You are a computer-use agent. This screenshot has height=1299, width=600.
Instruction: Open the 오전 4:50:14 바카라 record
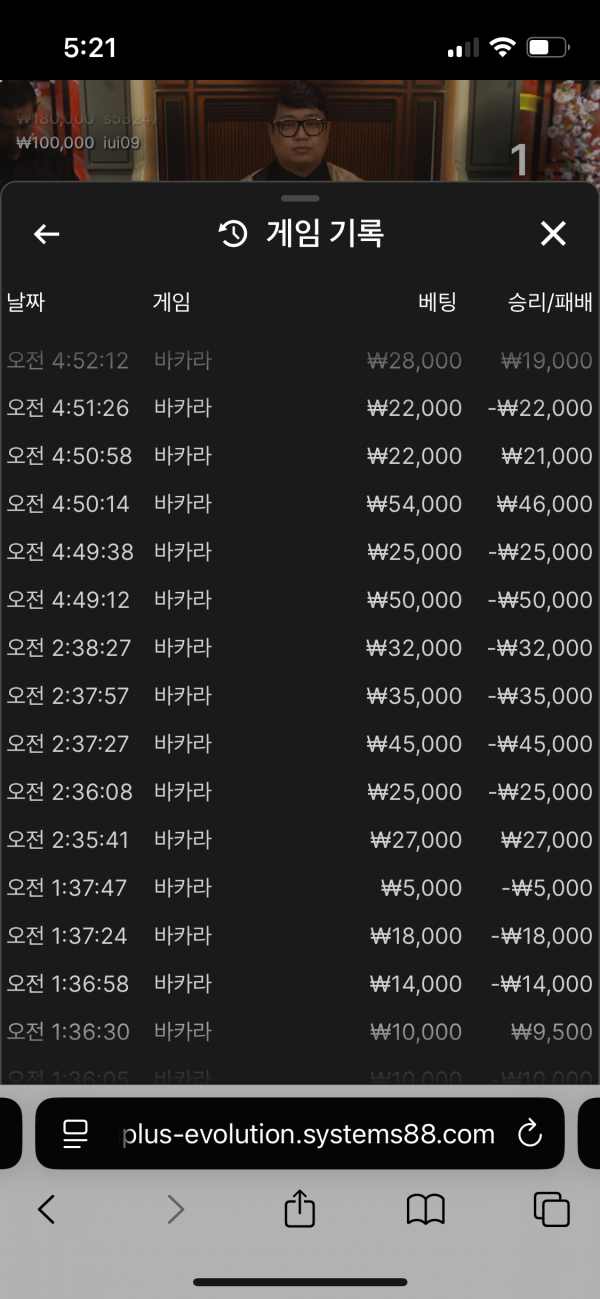(x=300, y=504)
